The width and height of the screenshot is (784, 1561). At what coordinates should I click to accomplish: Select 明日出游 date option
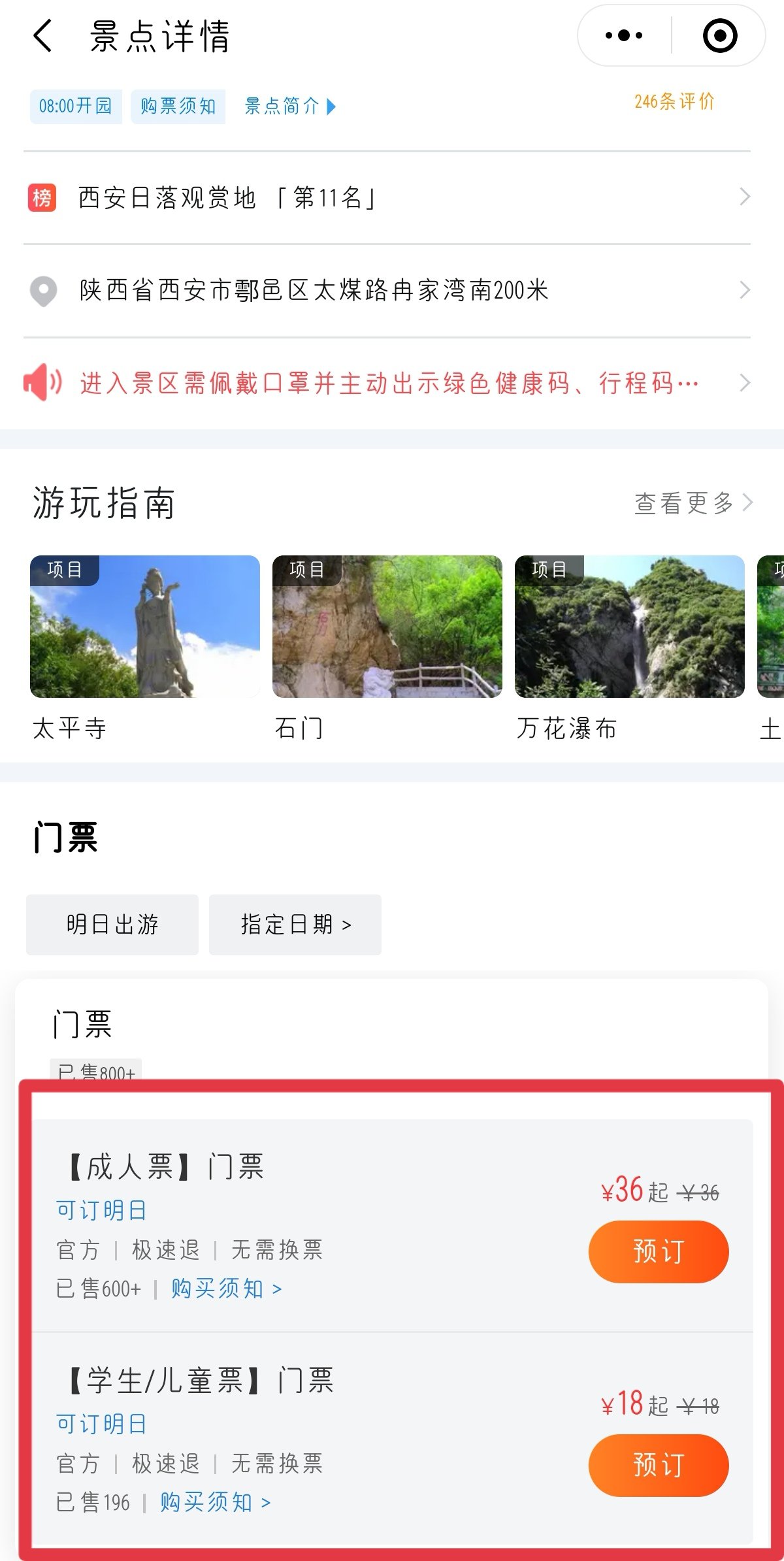click(x=112, y=925)
